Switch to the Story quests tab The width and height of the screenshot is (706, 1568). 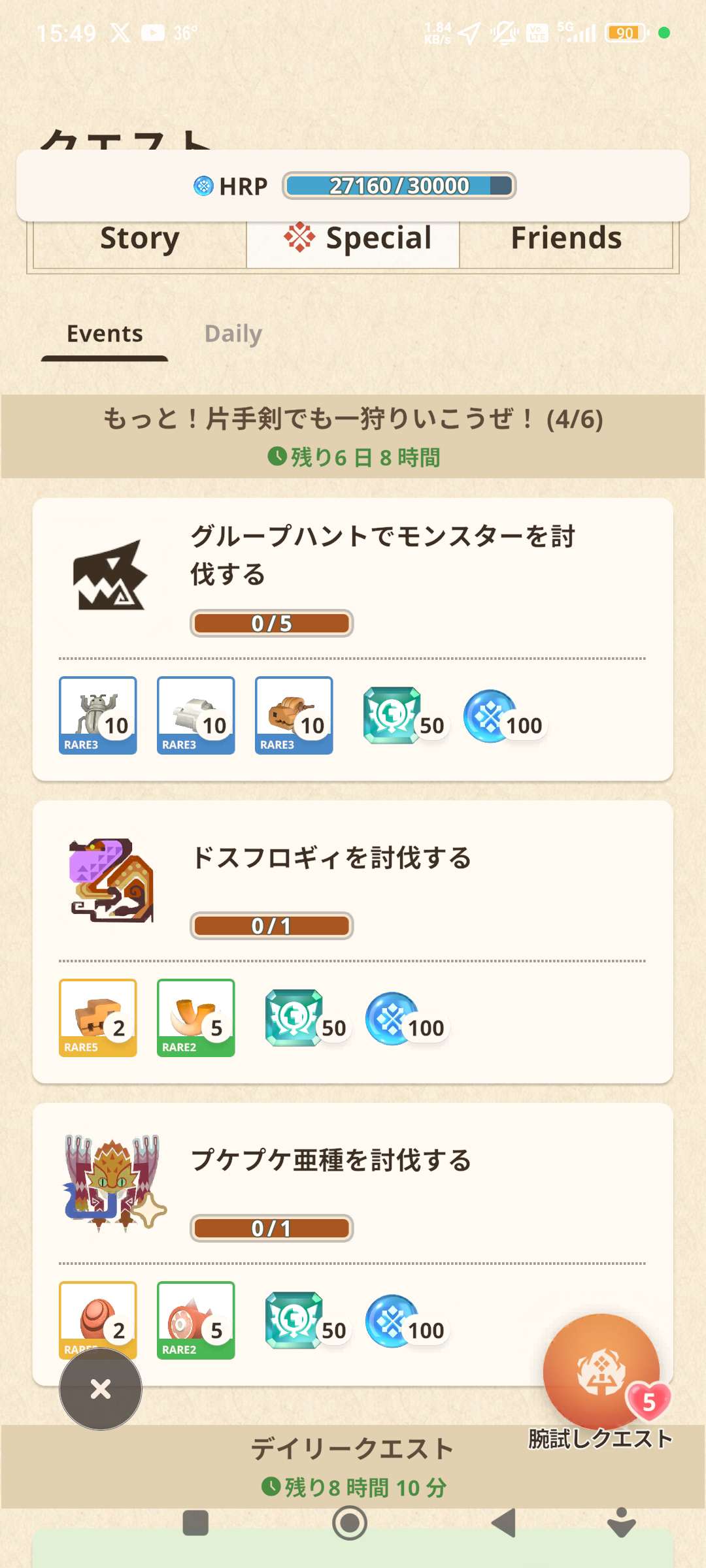tap(139, 239)
